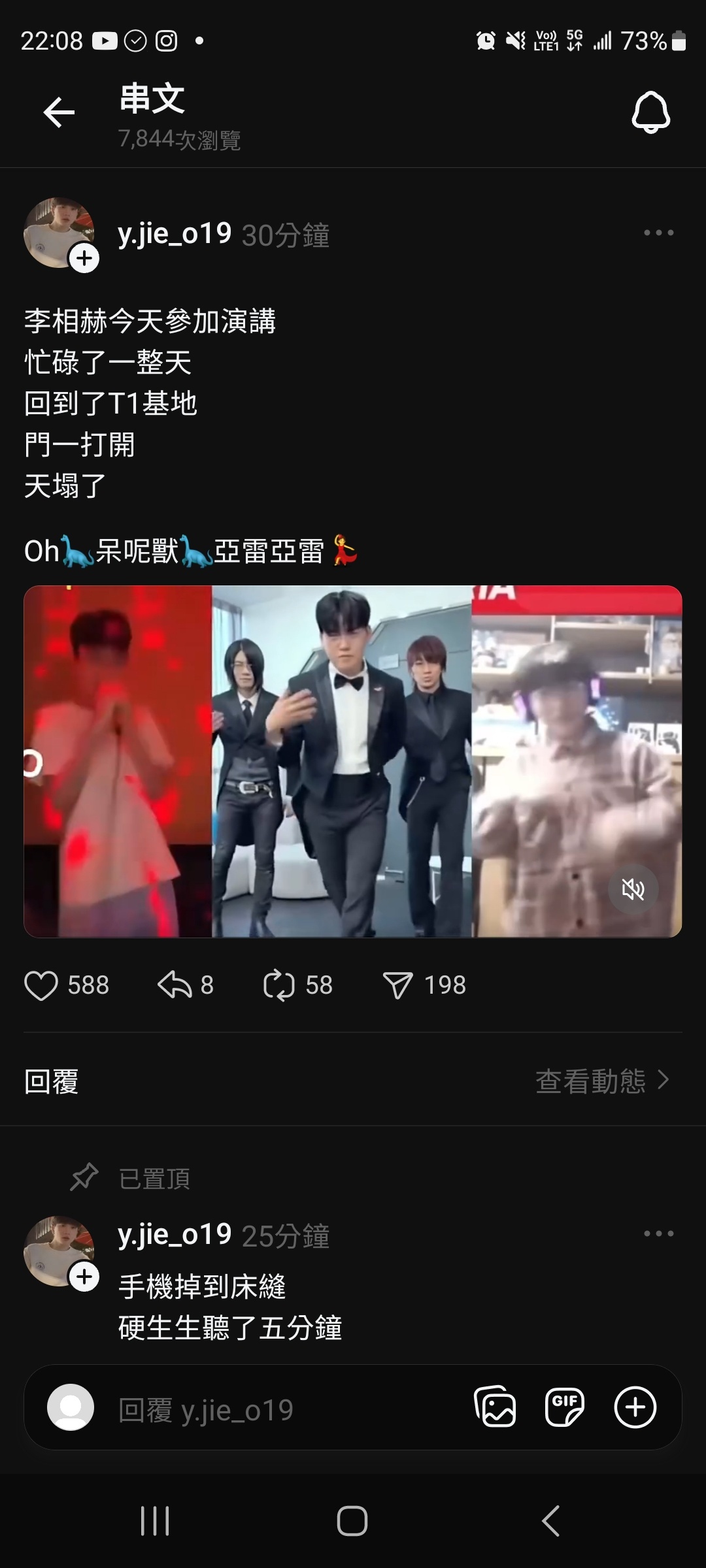Open 查看動態 activity view

pyautogui.click(x=601, y=1081)
